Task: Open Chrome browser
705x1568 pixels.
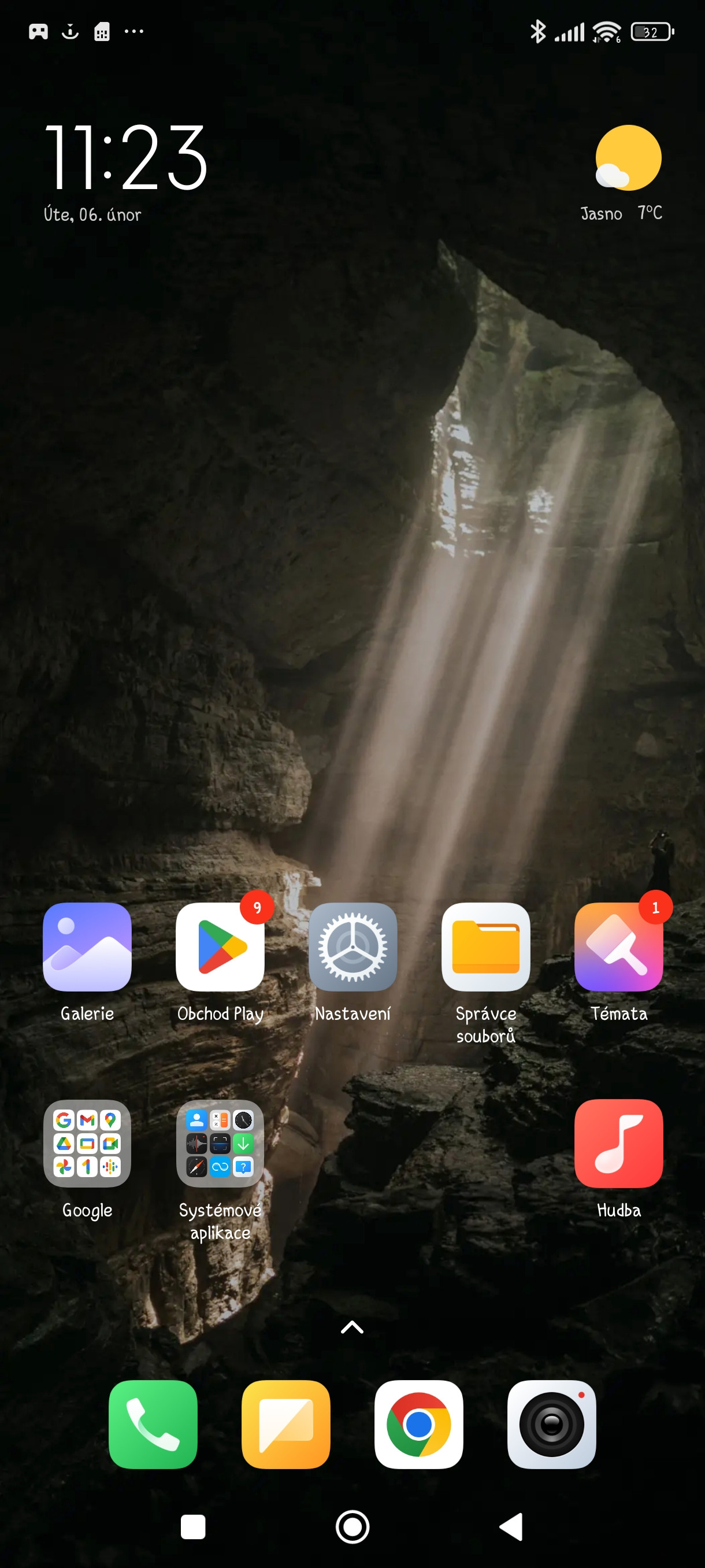Action: [x=418, y=1425]
